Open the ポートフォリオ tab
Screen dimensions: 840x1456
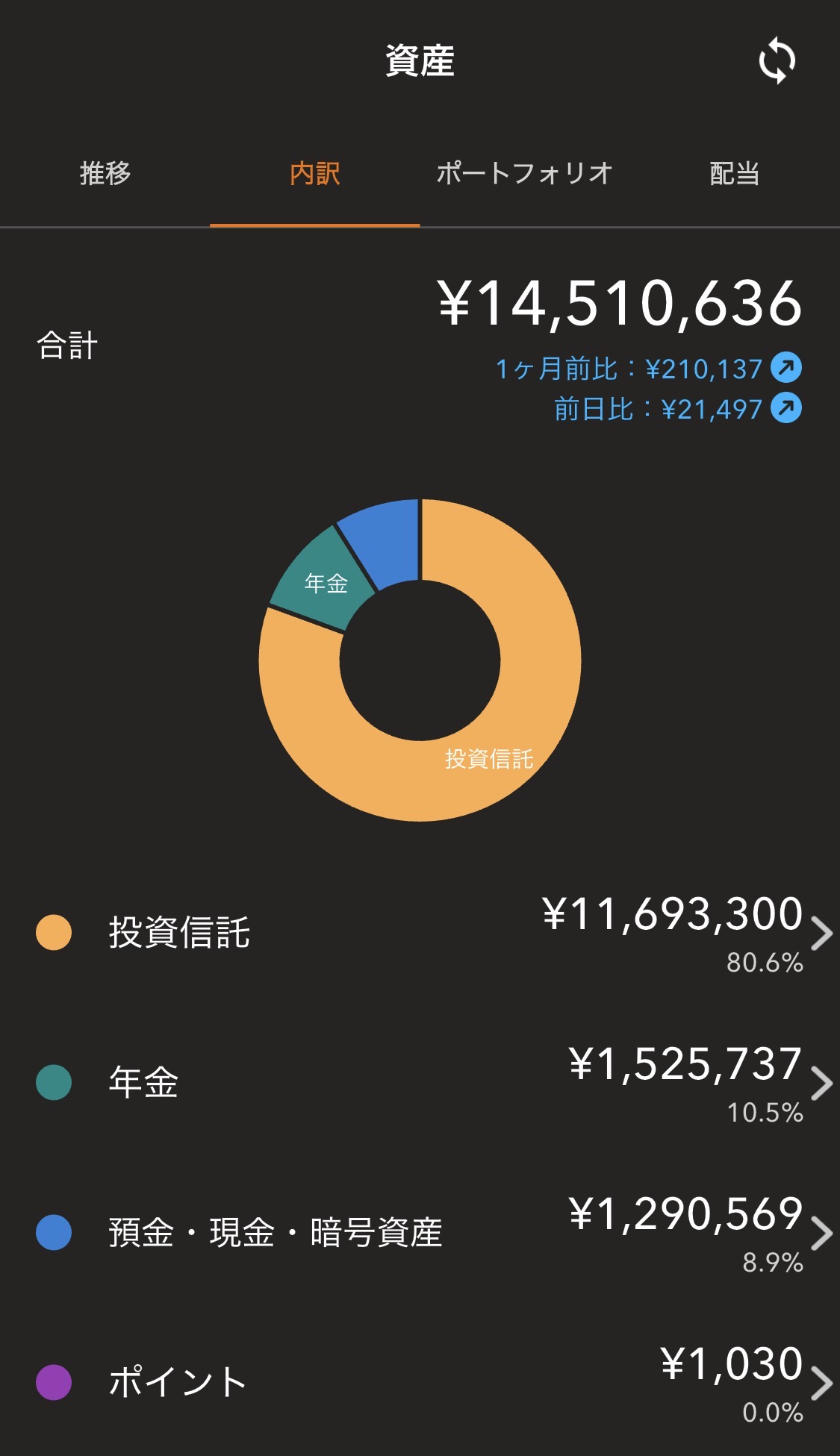(524, 174)
